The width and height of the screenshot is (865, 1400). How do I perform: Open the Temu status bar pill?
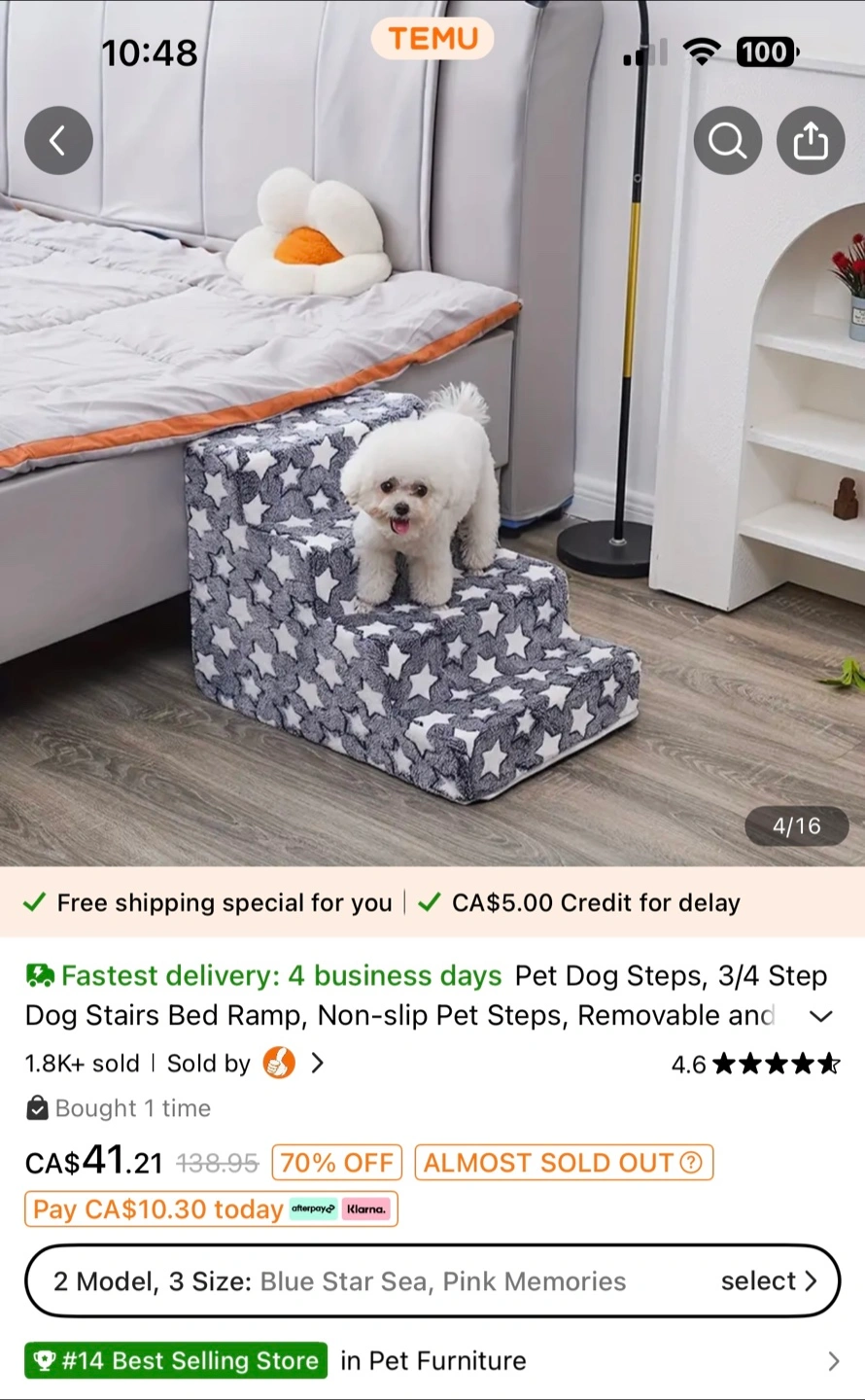[432, 39]
